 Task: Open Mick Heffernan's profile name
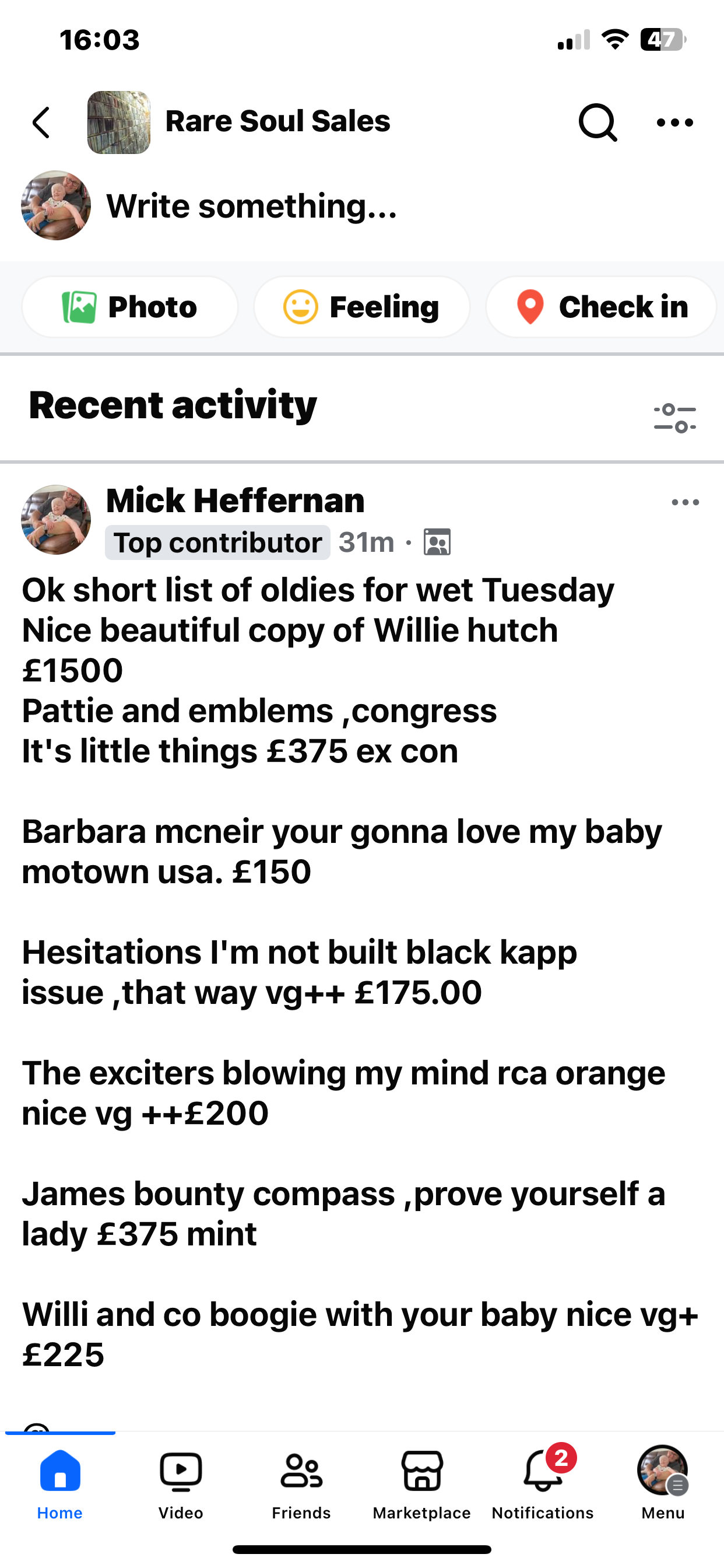click(235, 501)
